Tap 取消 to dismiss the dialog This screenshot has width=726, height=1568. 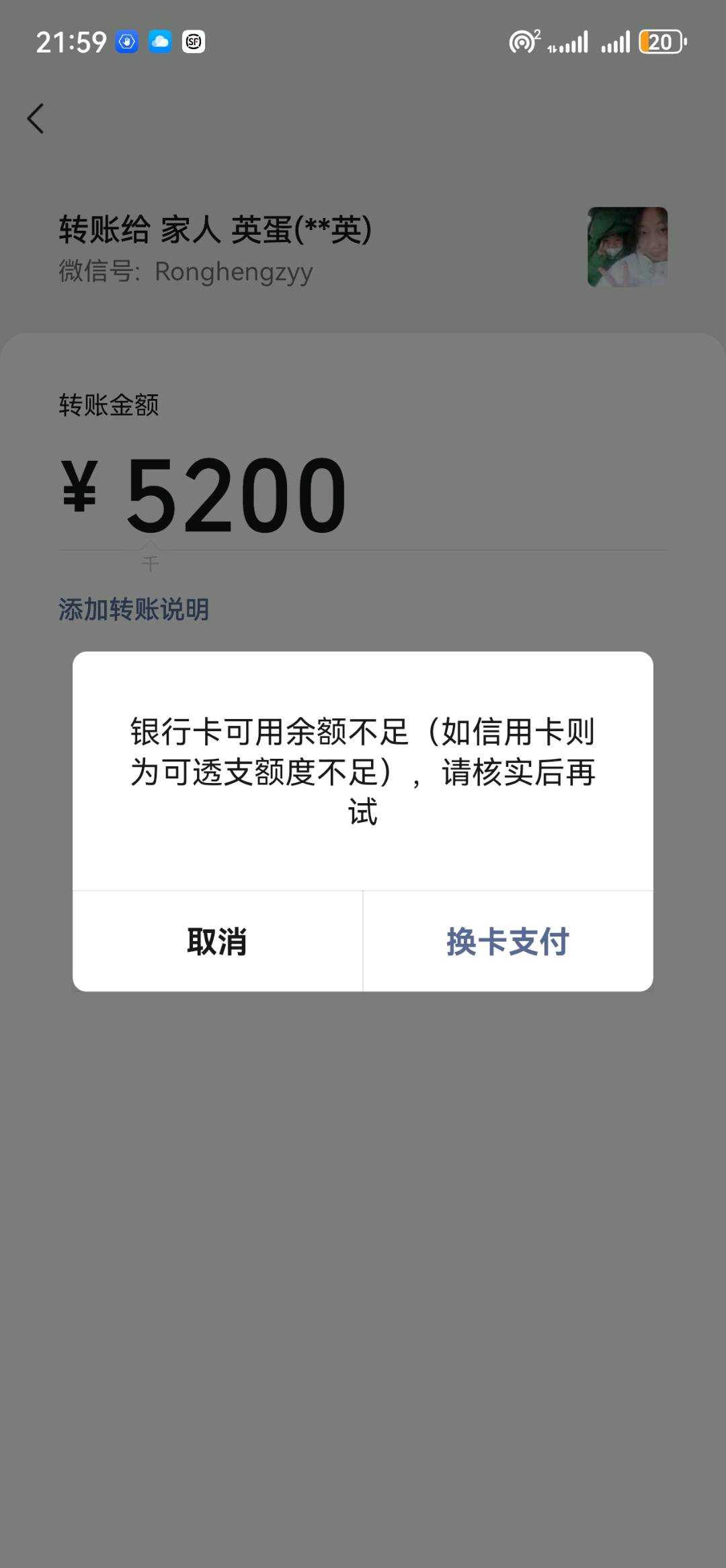pos(217,941)
